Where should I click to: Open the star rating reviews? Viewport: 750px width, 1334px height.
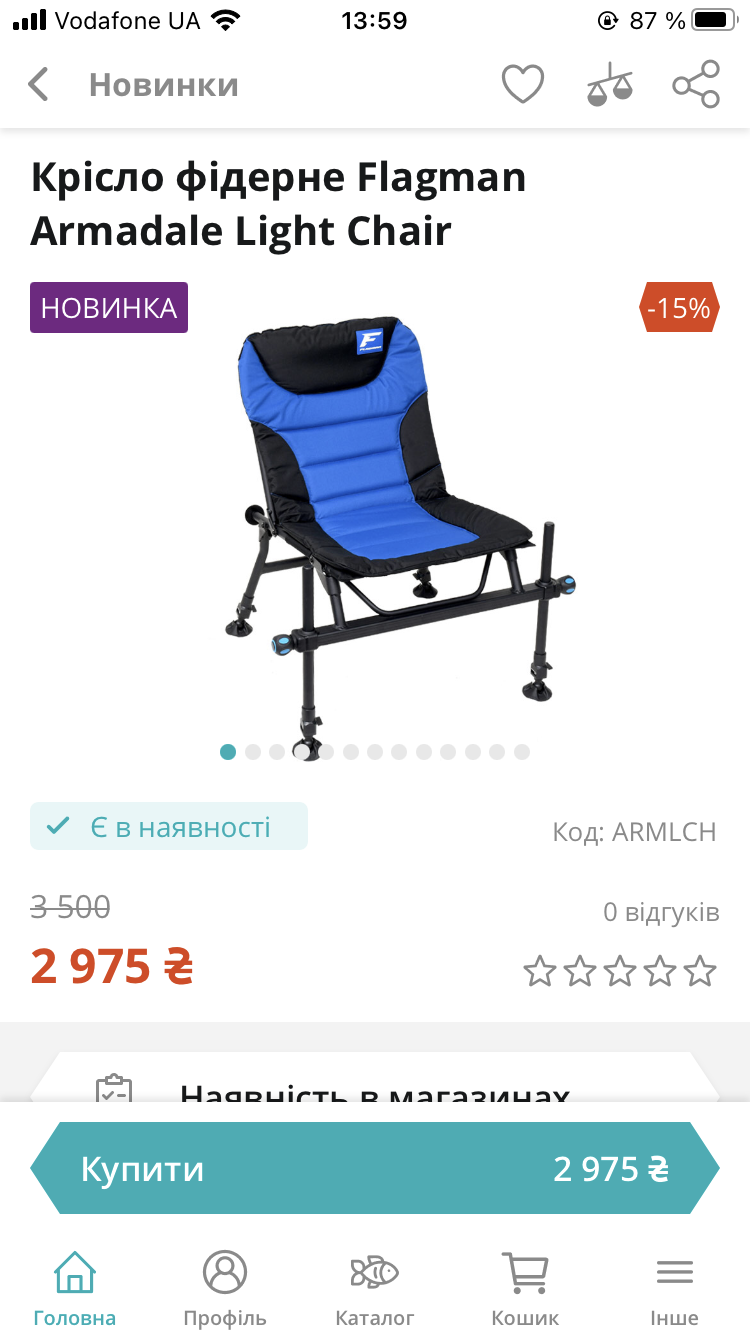tap(620, 971)
